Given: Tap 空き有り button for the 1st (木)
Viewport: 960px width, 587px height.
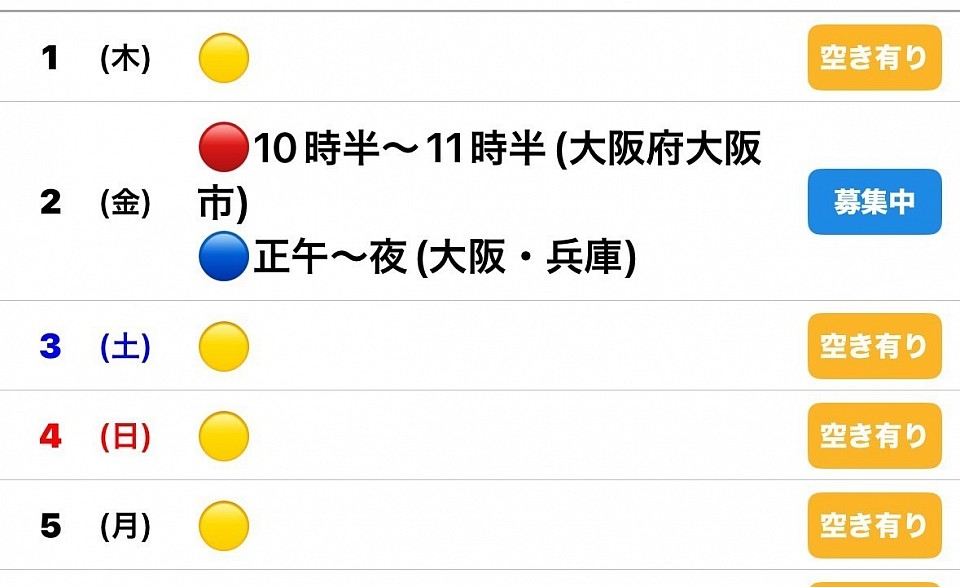Looking at the screenshot, I should pyautogui.click(x=874, y=58).
